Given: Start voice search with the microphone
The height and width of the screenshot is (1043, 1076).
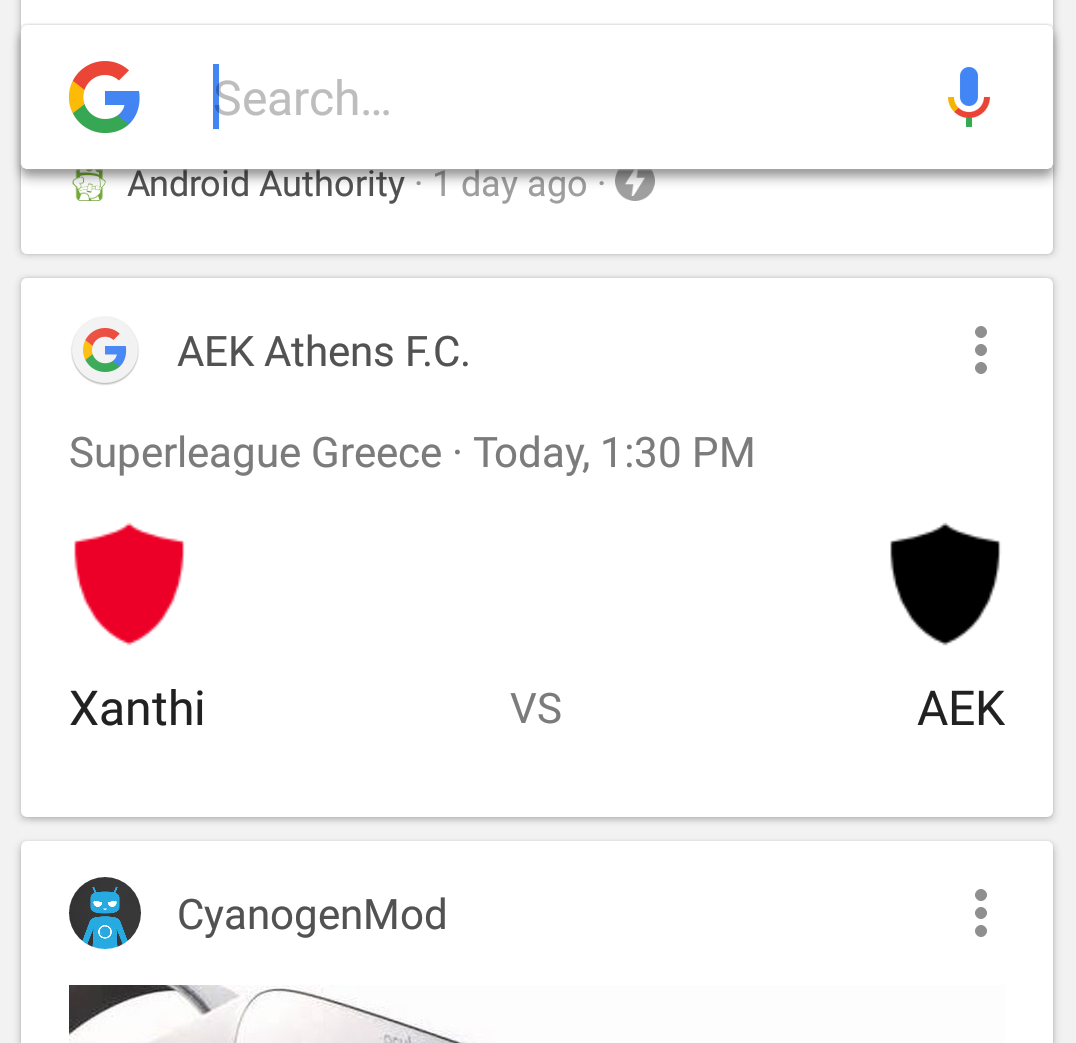Looking at the screenshot, I should pos(968,98).
